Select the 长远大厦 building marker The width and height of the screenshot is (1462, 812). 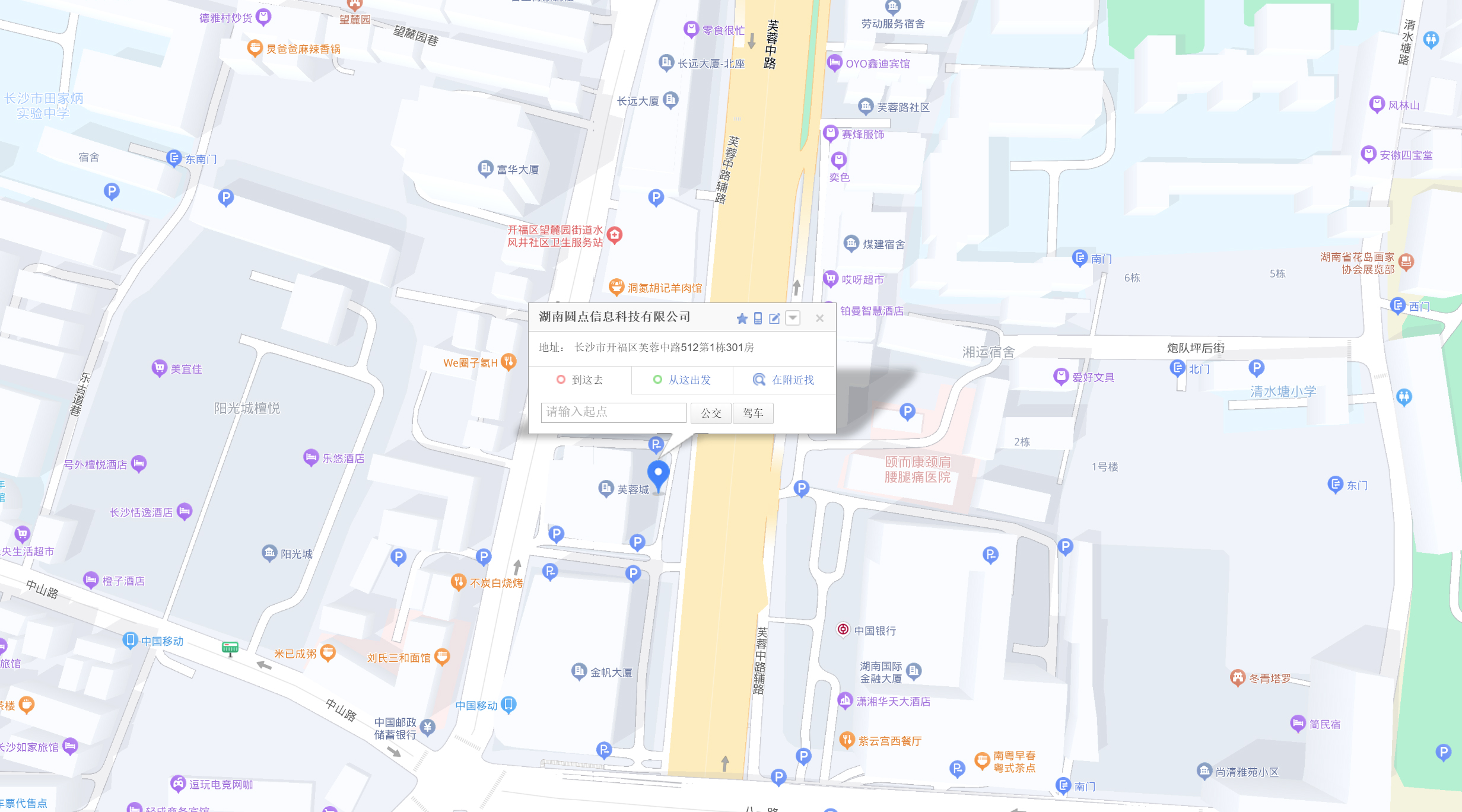670,100
